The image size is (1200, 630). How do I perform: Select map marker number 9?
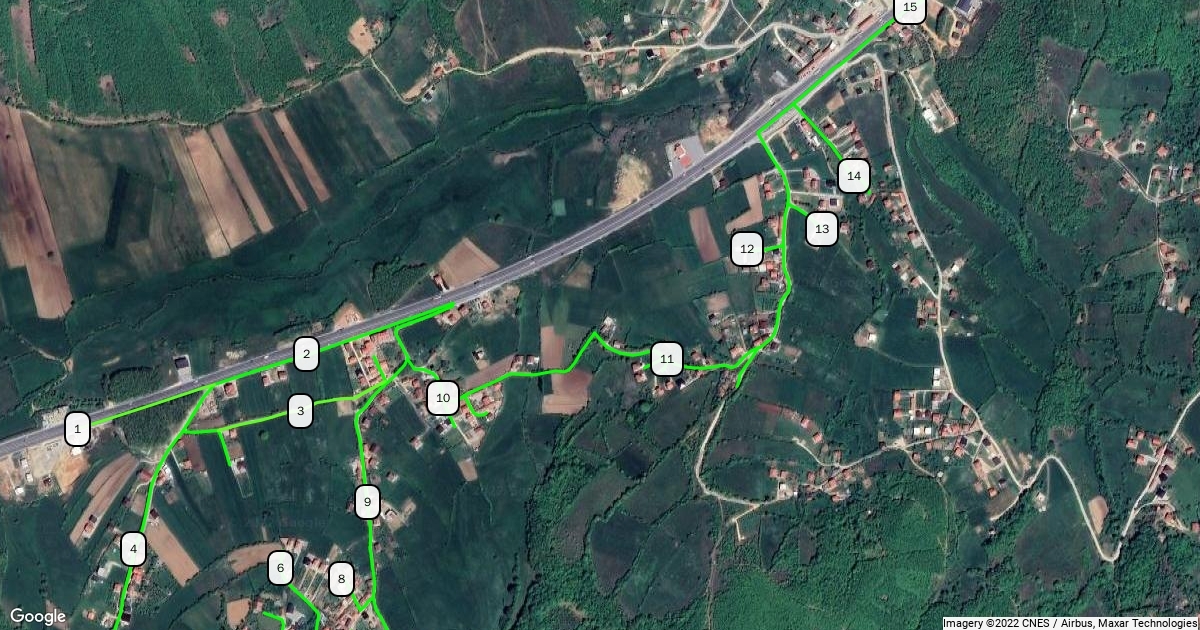coord(367,502)
